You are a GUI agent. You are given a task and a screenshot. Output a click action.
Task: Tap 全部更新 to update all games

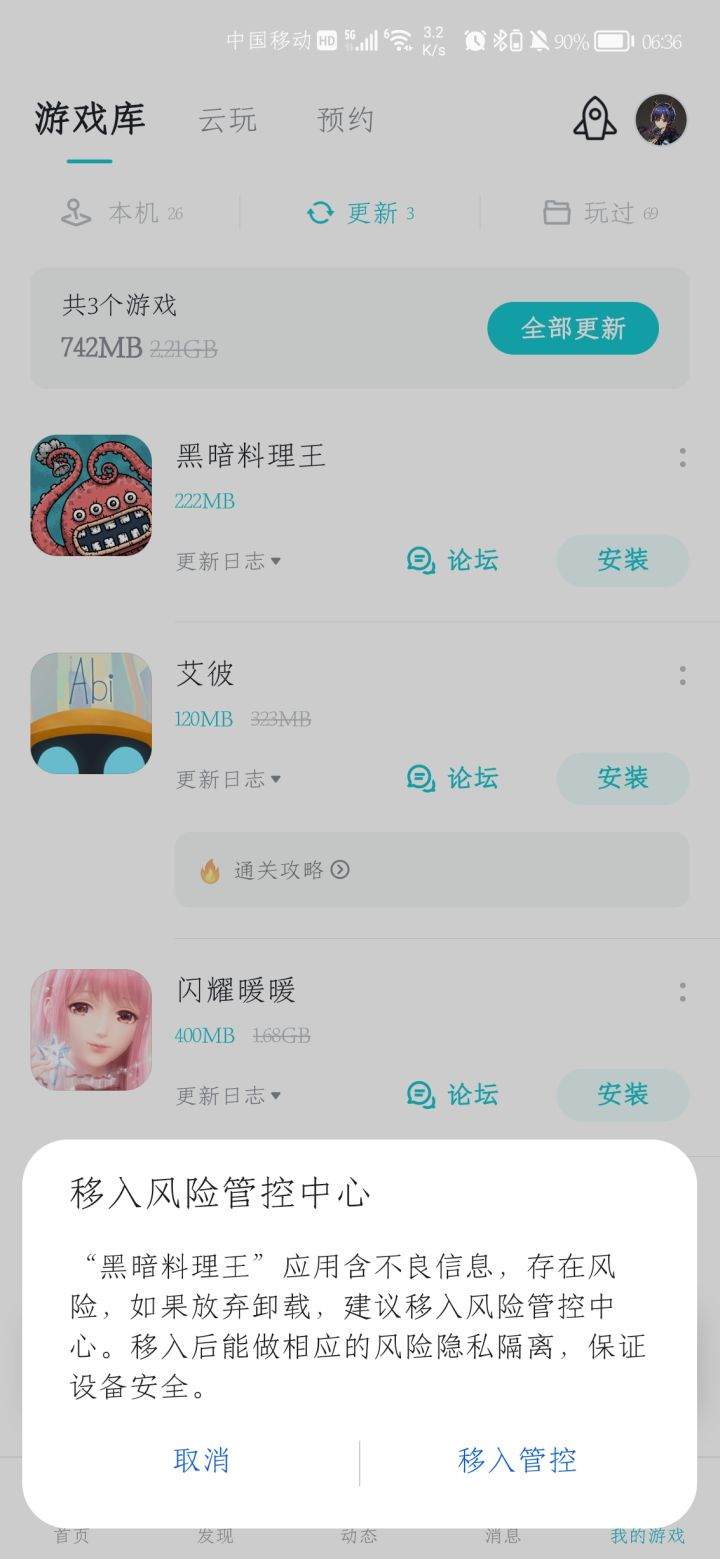[x=572, y=327]
